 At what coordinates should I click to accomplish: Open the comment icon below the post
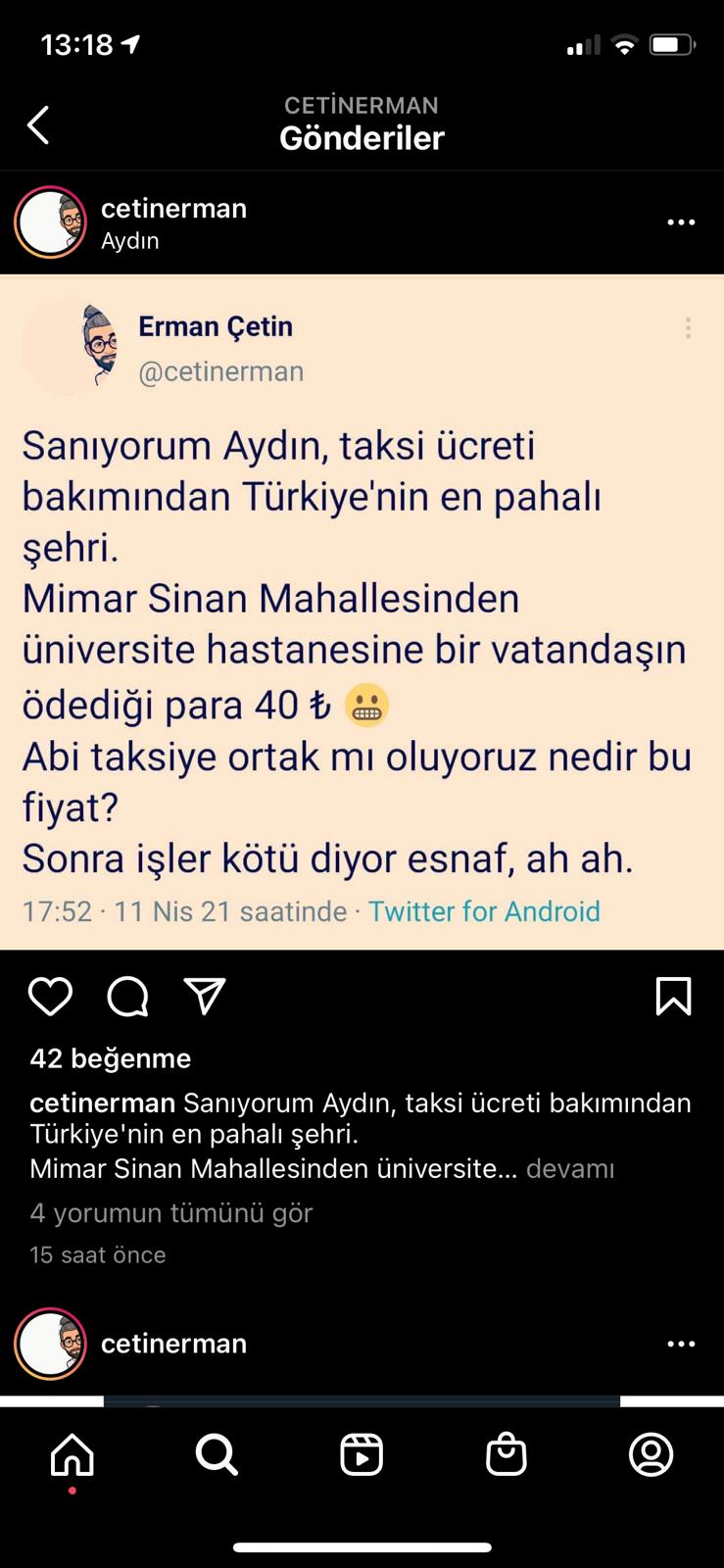click(x=126, y=997)
